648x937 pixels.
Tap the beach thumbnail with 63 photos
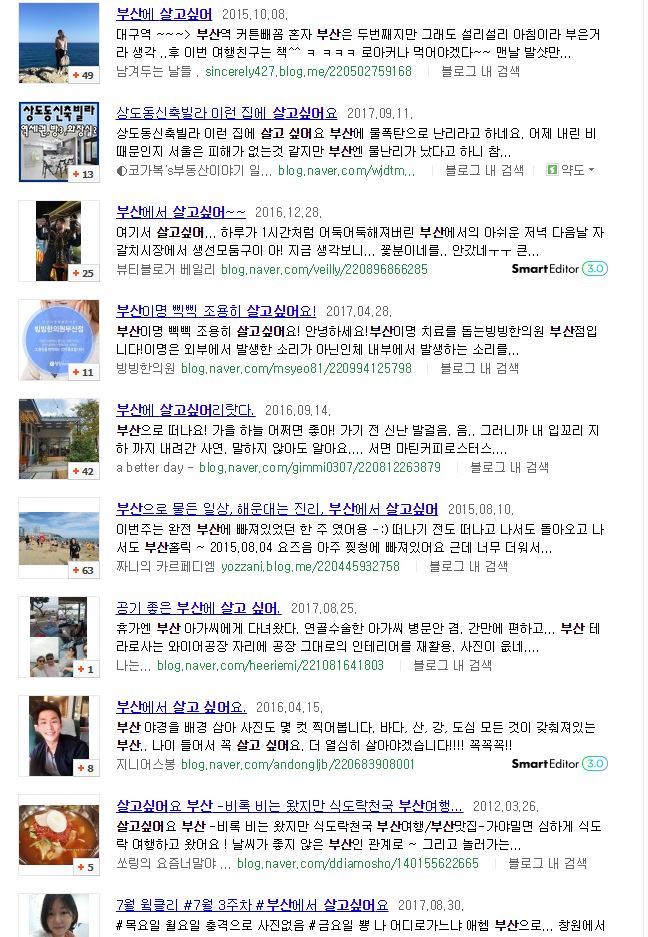pos(59,537)
